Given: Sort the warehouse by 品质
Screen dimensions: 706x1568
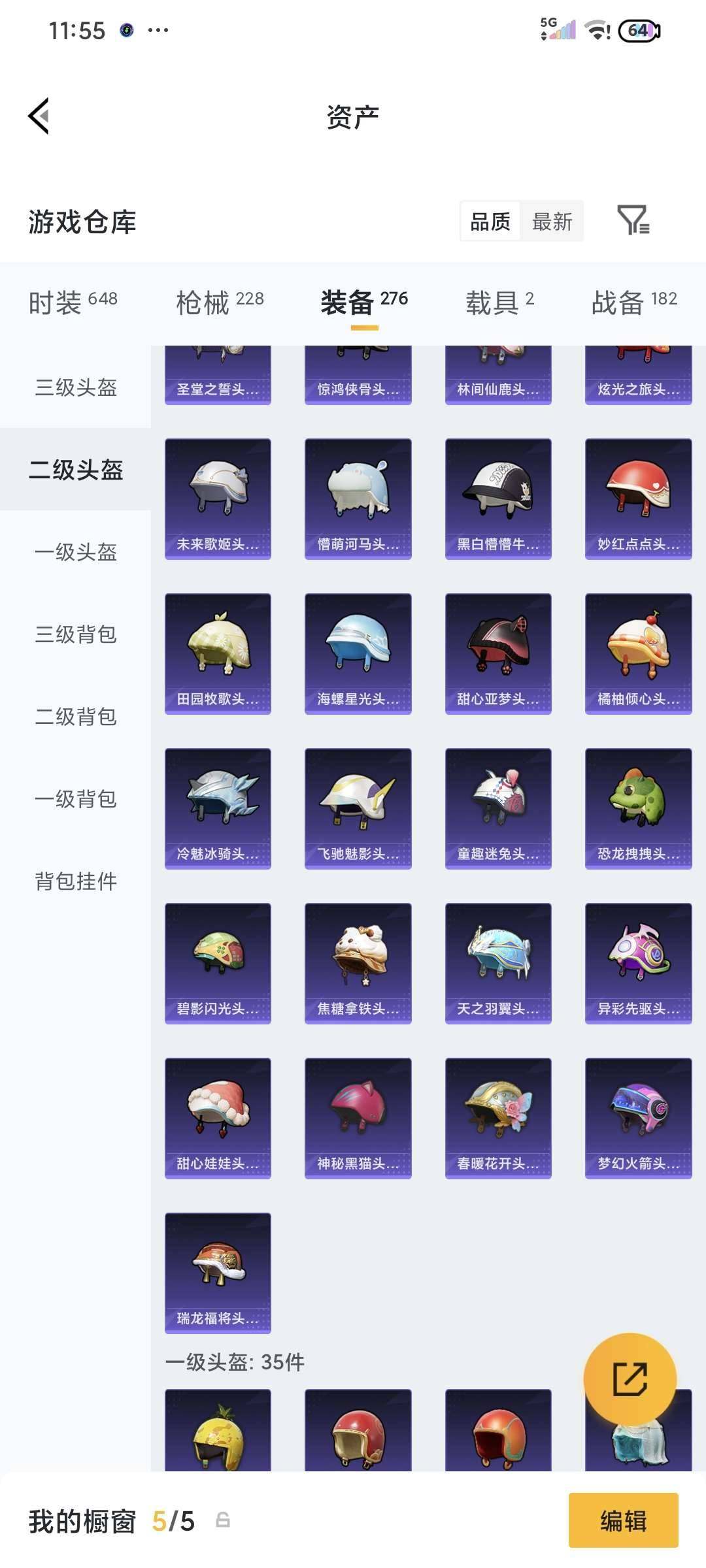Looking at the screenshot, I should (x=490, y=221).
